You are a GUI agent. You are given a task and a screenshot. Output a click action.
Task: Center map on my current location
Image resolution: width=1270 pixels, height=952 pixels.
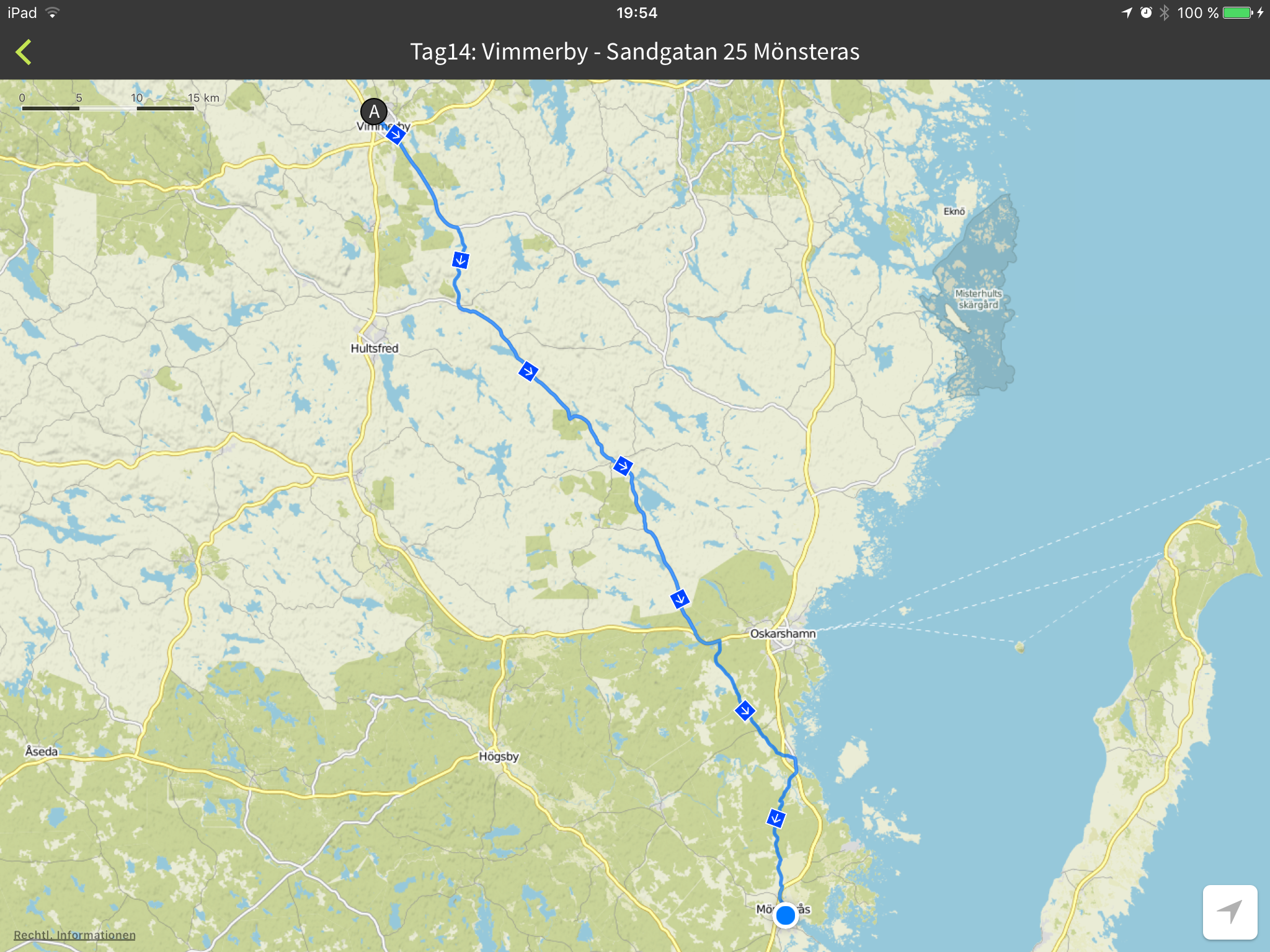(1230, 912)
